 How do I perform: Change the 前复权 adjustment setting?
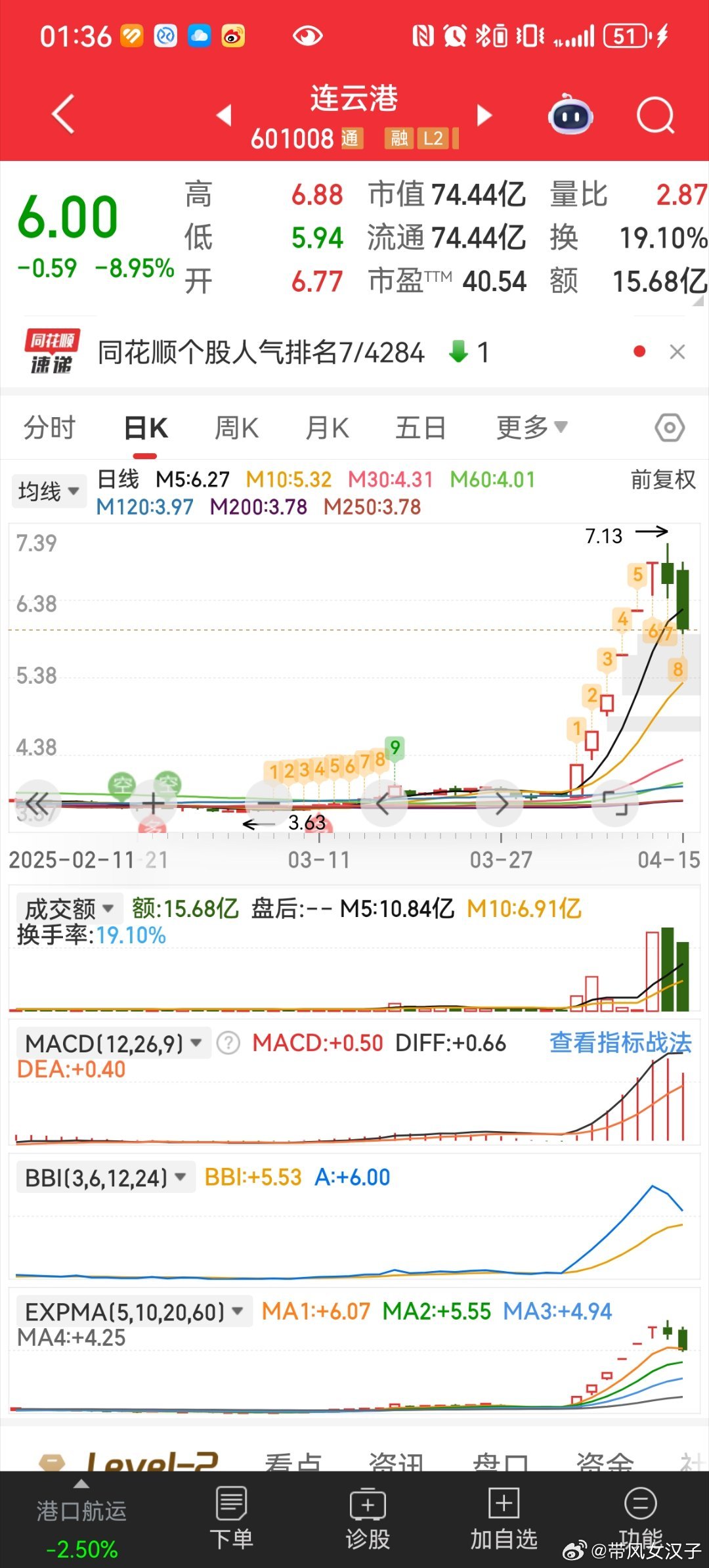(663, 480)
